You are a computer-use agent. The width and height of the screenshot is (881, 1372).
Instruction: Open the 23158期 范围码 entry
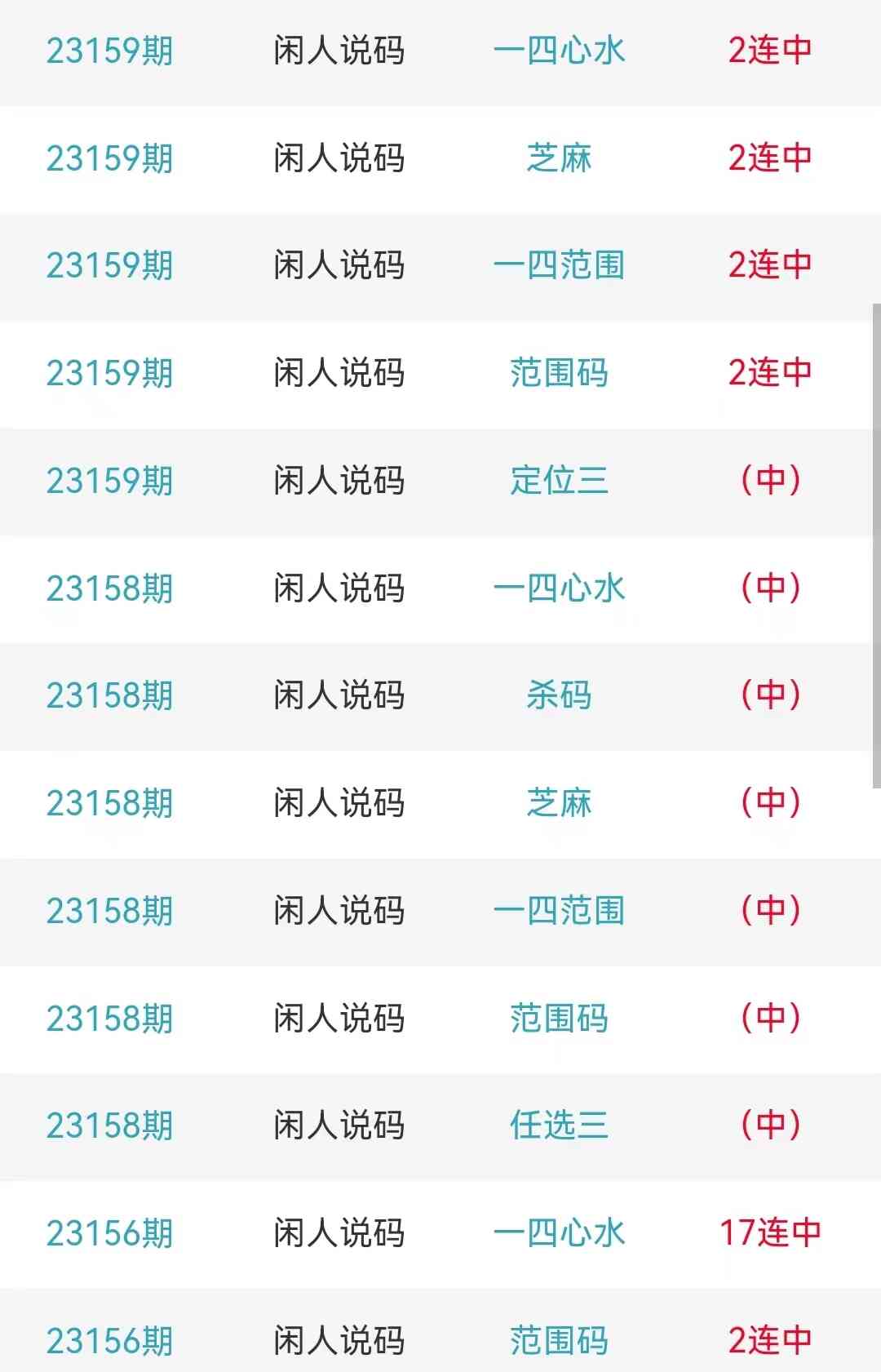559,1019
